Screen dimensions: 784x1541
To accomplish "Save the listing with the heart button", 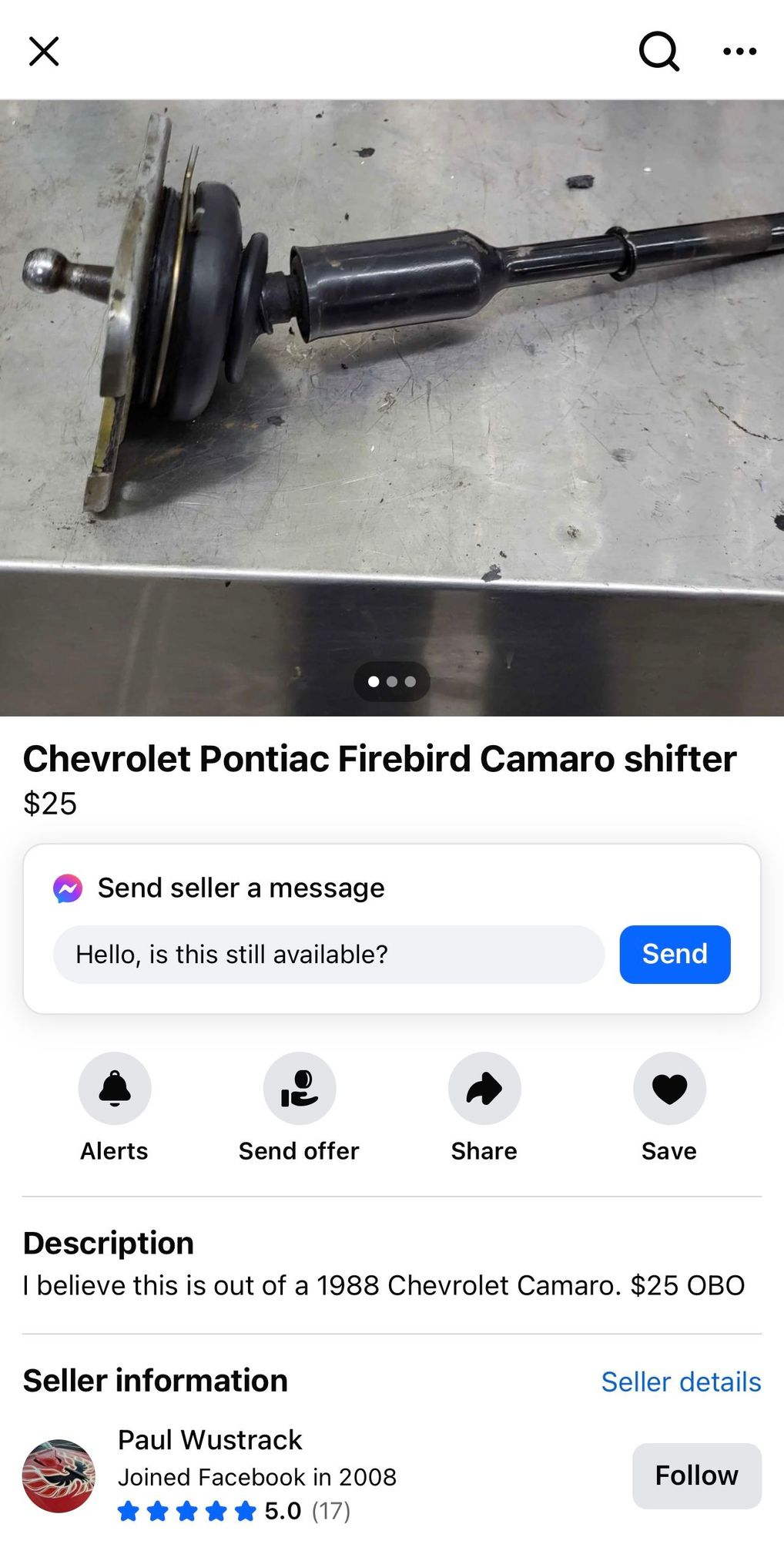I will coord(669,1089).
